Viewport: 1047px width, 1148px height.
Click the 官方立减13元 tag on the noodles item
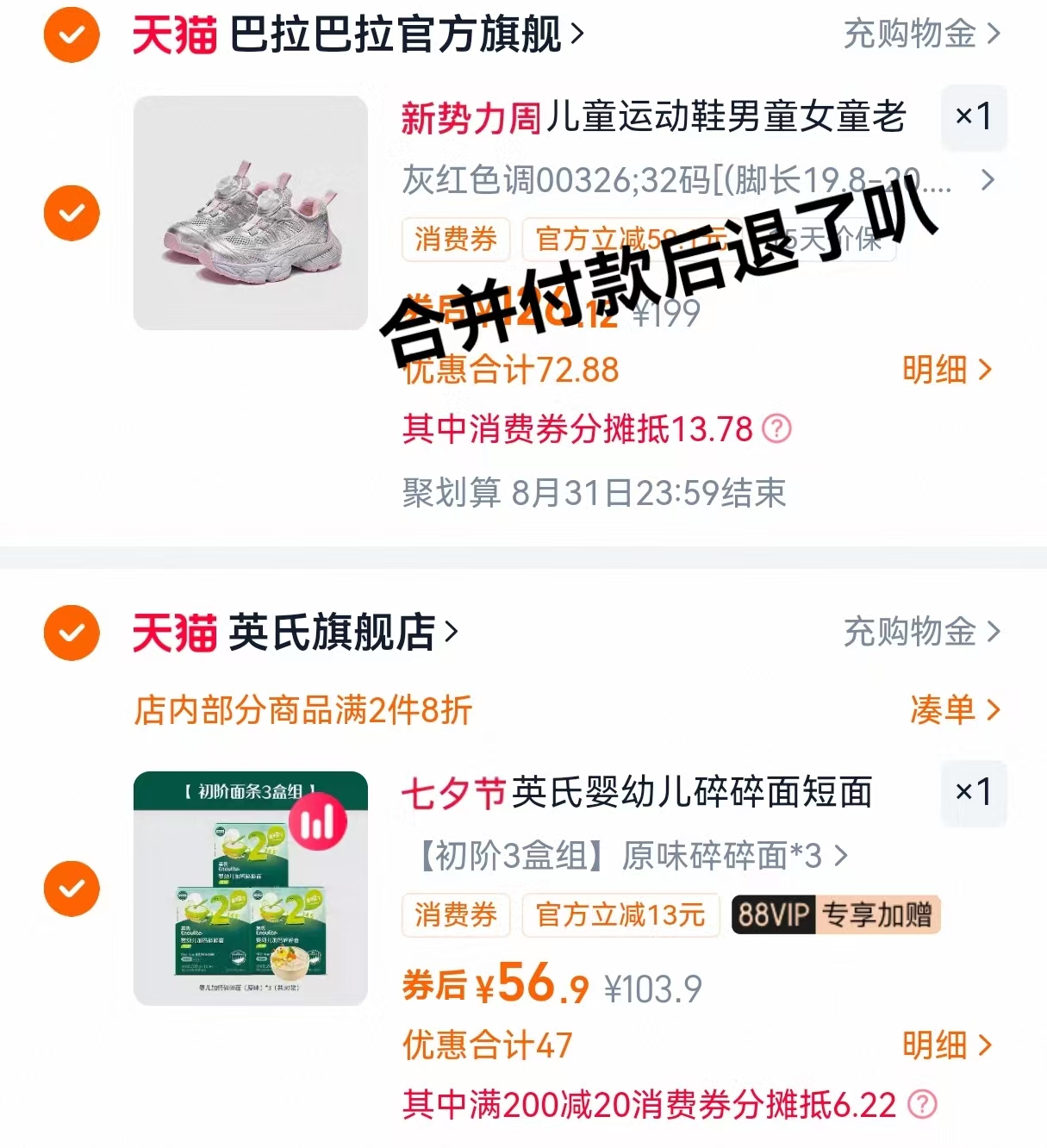(x=620, y=915)
